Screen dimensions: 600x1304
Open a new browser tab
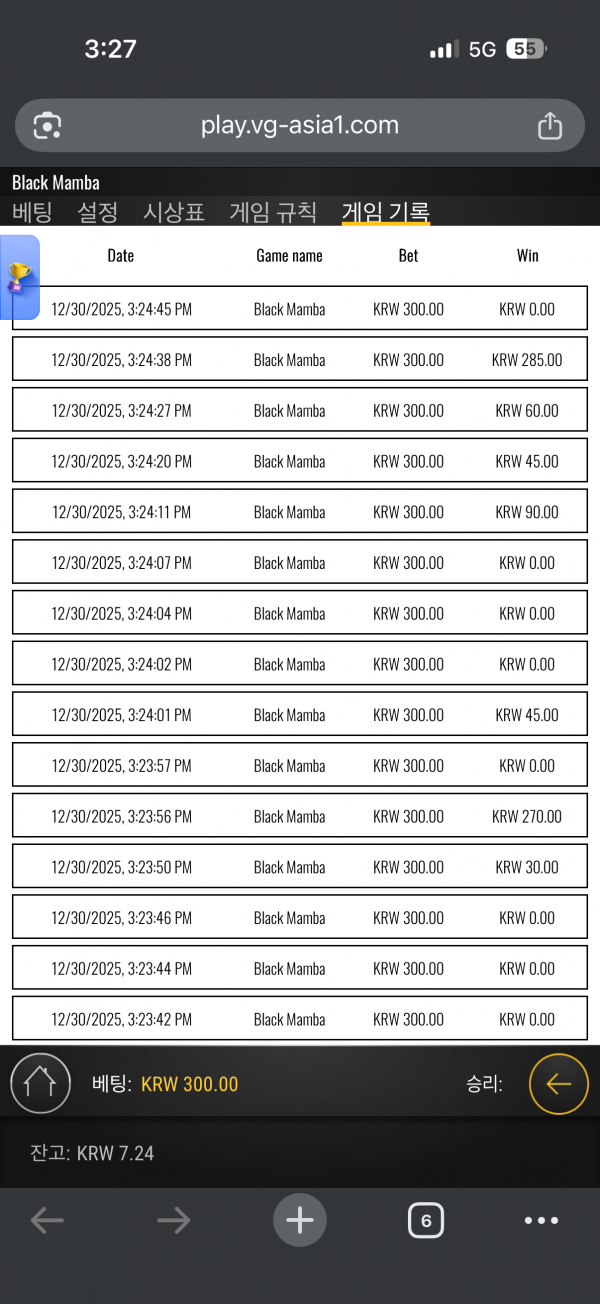(x=300, y=1220)
